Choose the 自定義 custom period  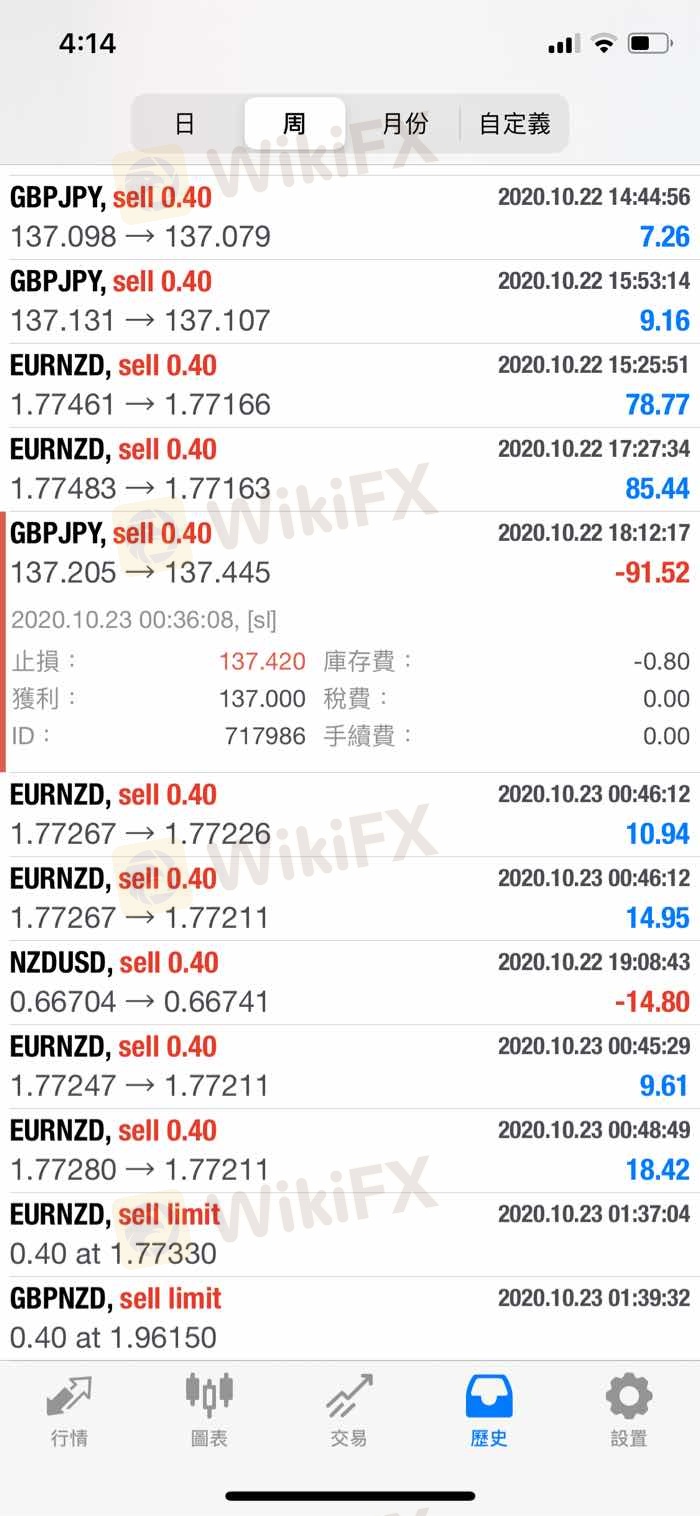click(x=515, y=124)
